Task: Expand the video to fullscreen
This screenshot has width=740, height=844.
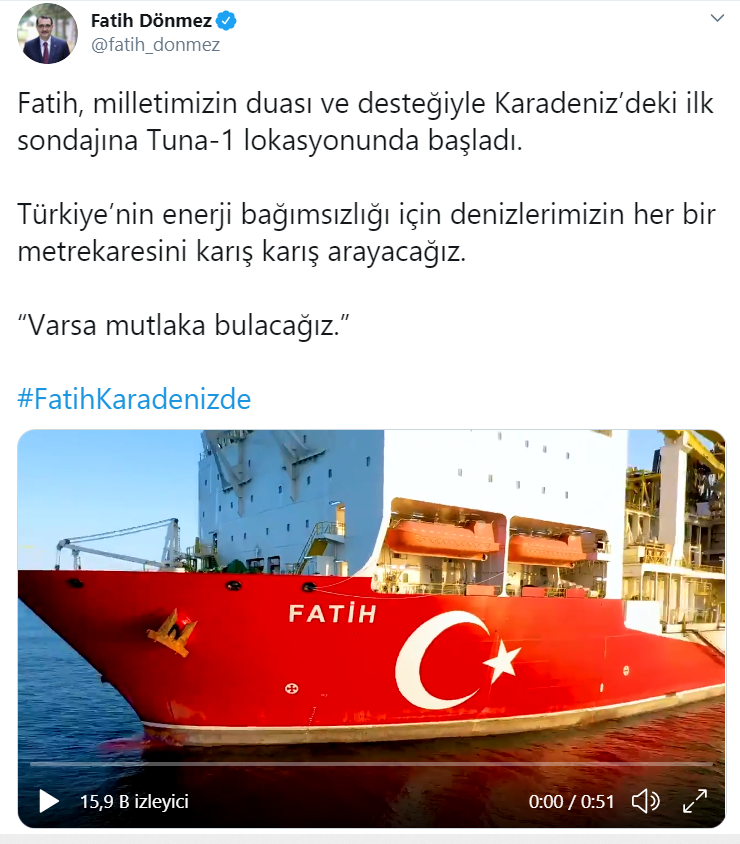Action: [x=695, y=801]
